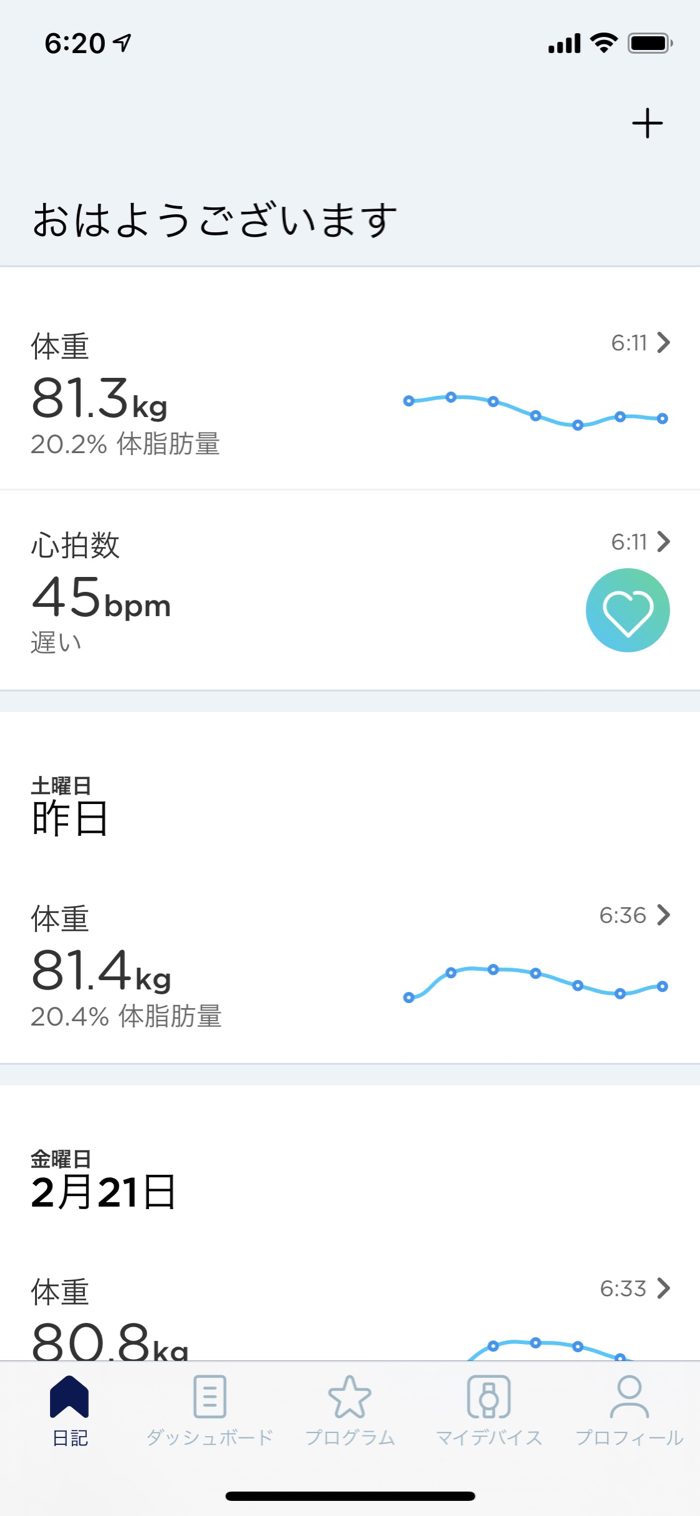This screenshot has width=700, height=1516.
Task: Switch to the ダッシュボード tab
Action: (209, 1411)
